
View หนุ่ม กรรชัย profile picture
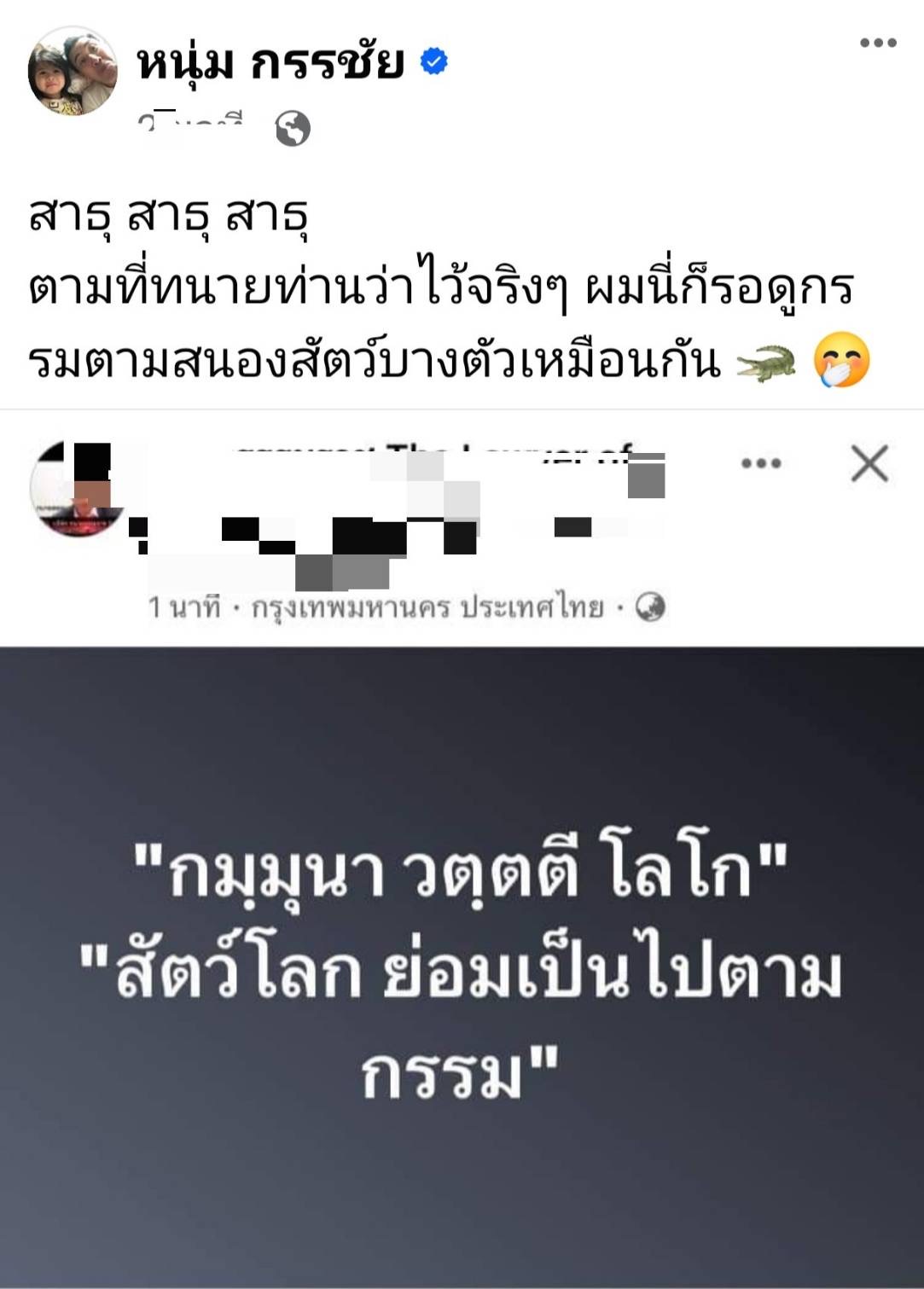pos(73,72)
